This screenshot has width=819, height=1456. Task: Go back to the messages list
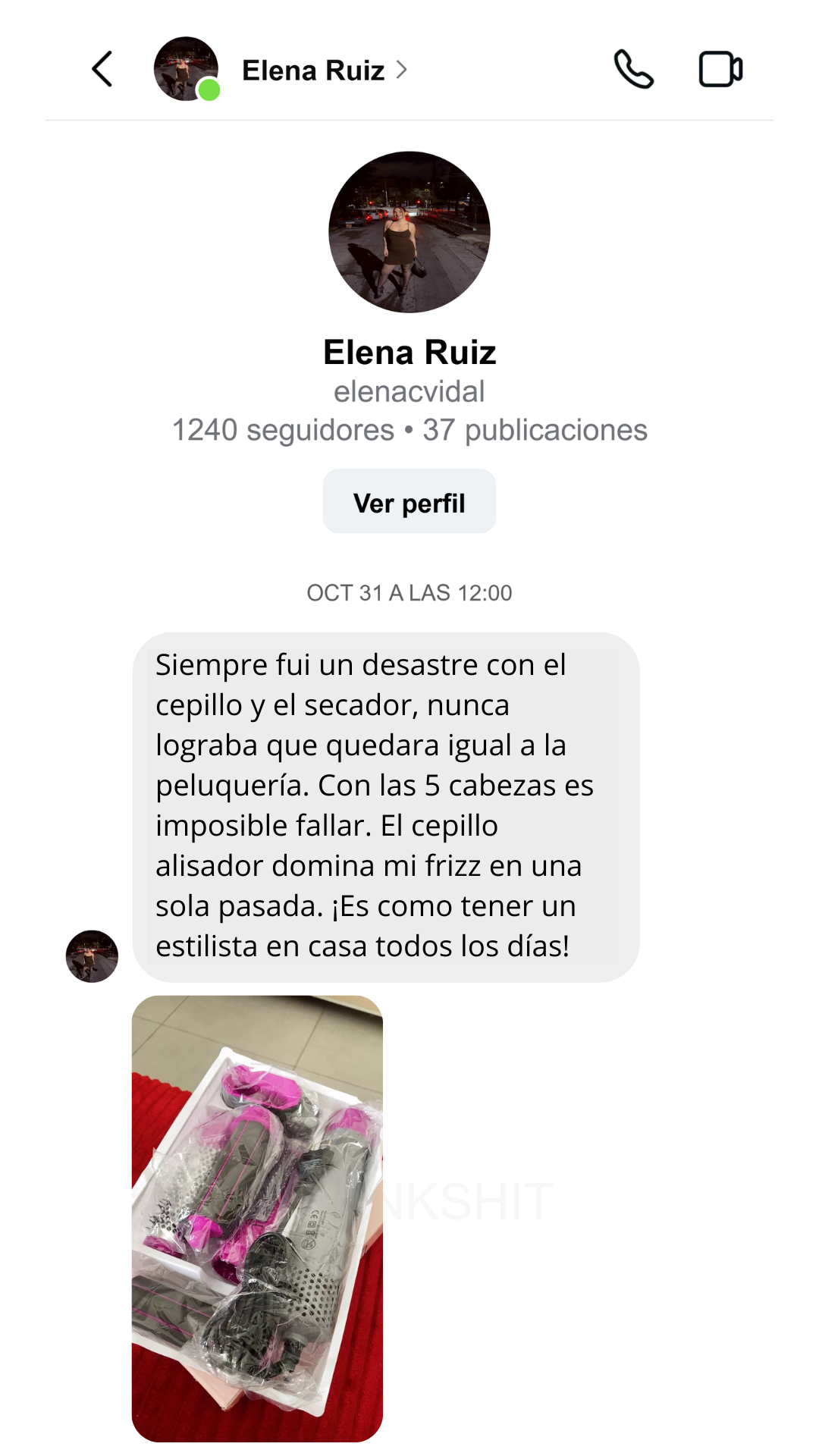pos(102,70)
